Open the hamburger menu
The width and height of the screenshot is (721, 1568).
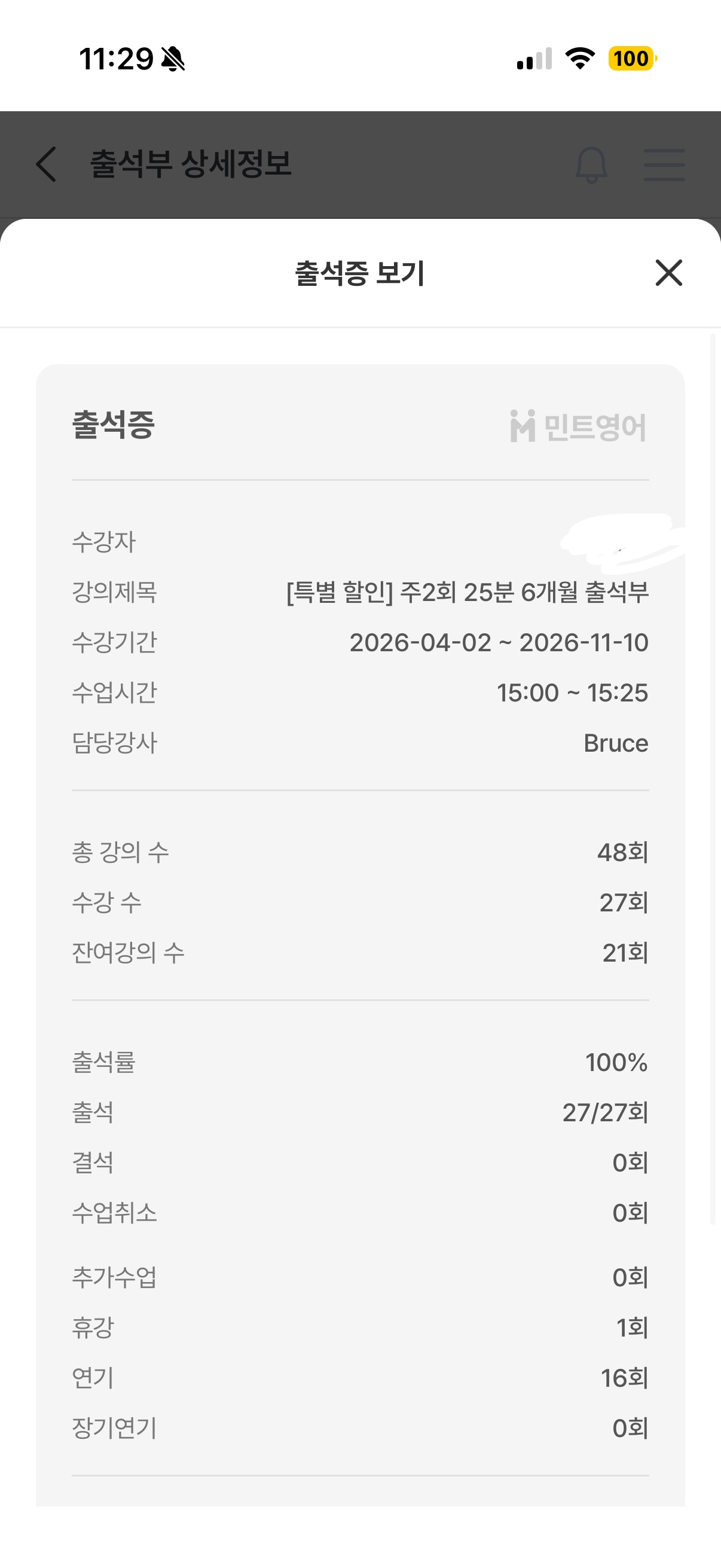point(664,164)
